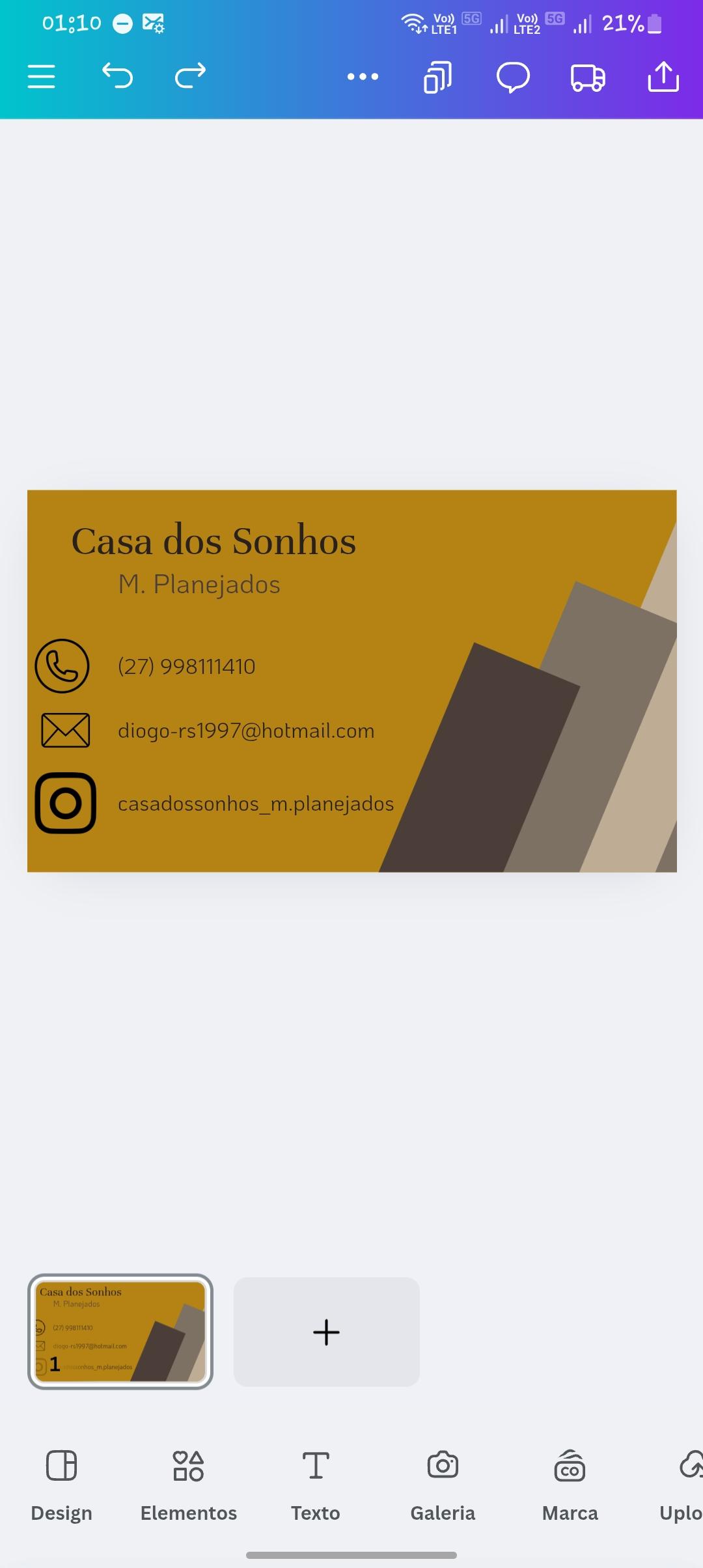Open the hamburger menu
This screenshot has width=703, height=1568.
click(x=41, y=76)
